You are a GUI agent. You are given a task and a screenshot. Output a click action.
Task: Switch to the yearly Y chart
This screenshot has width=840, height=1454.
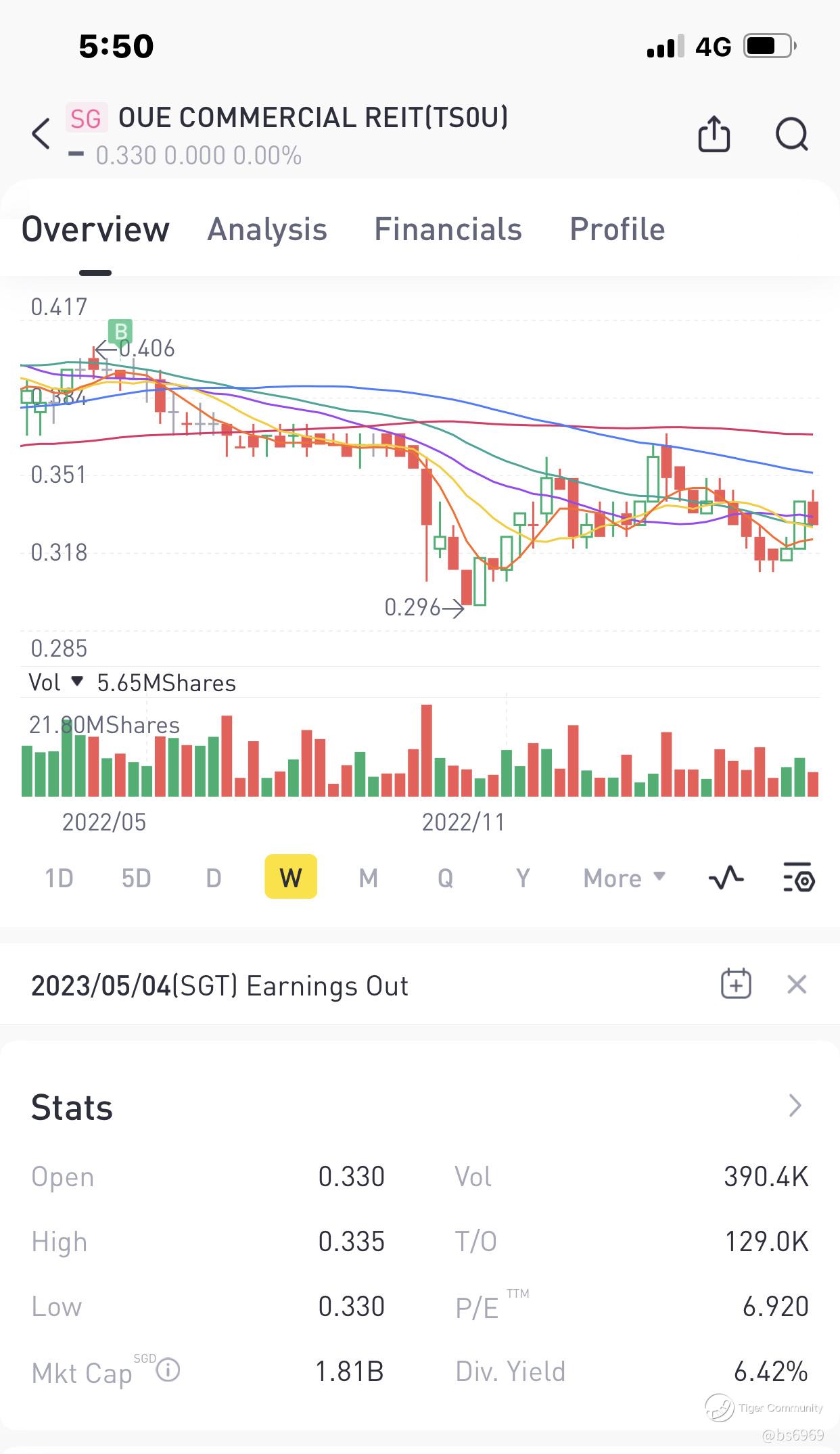pos(522,878)
